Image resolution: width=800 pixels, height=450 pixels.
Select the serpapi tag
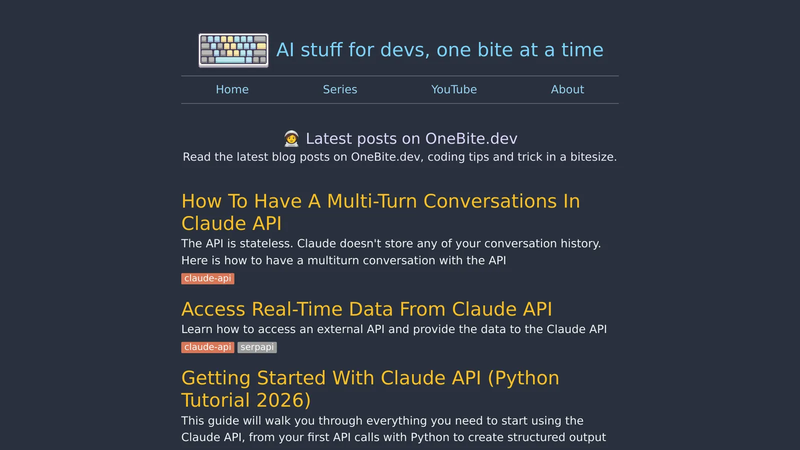point(257,347)
